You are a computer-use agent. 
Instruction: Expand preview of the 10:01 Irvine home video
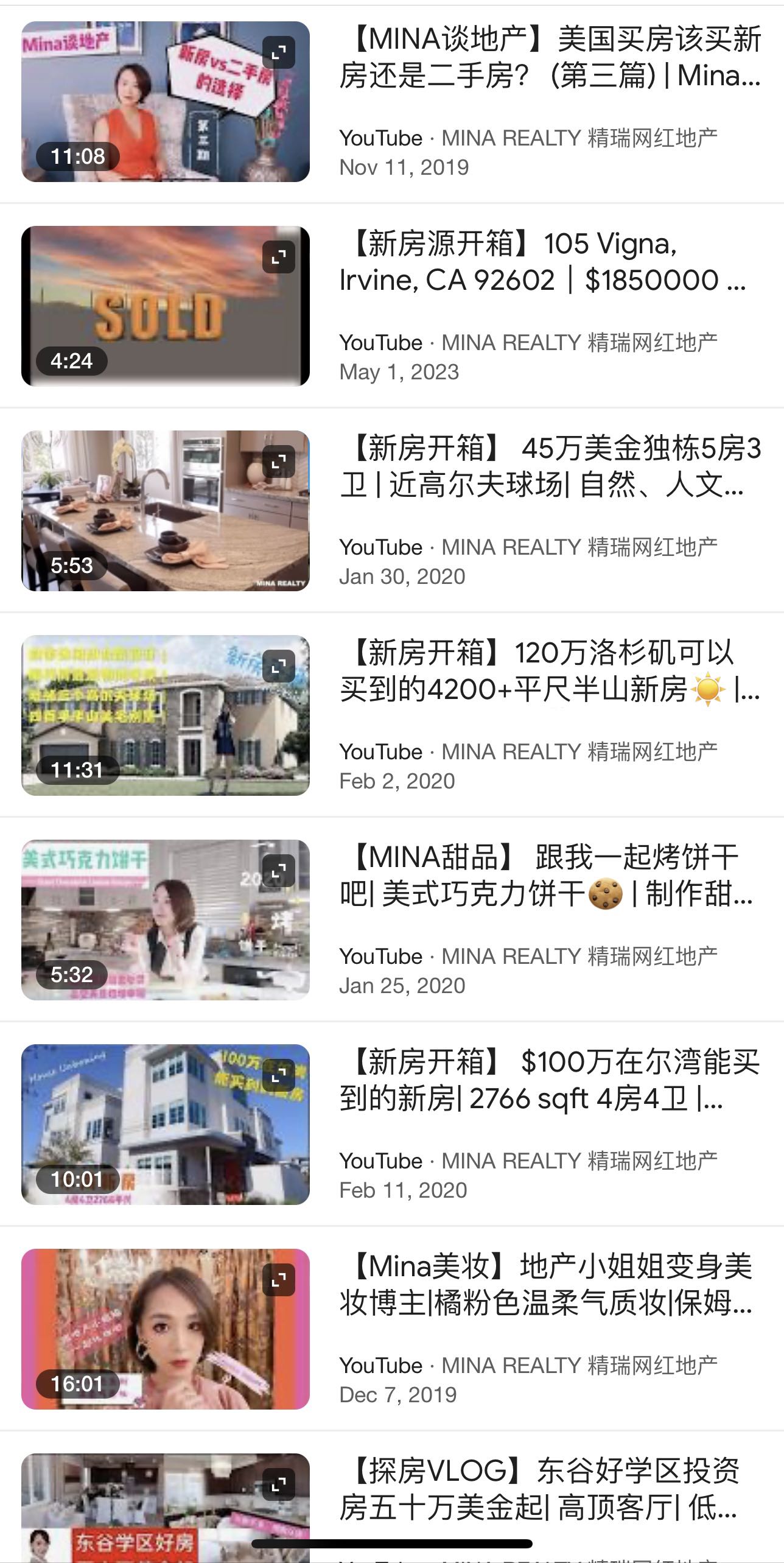pos(278,1075)
